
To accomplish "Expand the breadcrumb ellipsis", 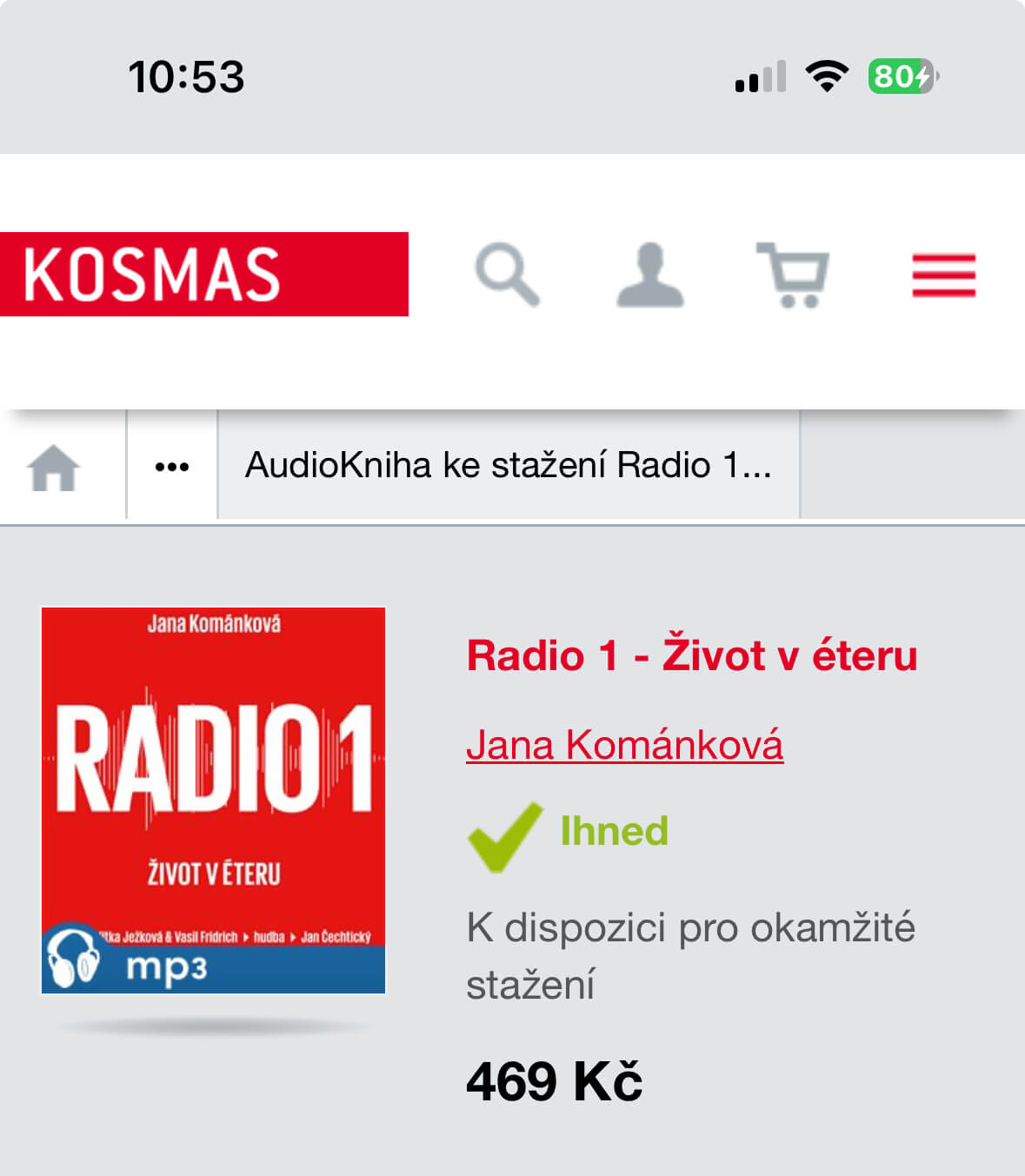I will [172, 467].
